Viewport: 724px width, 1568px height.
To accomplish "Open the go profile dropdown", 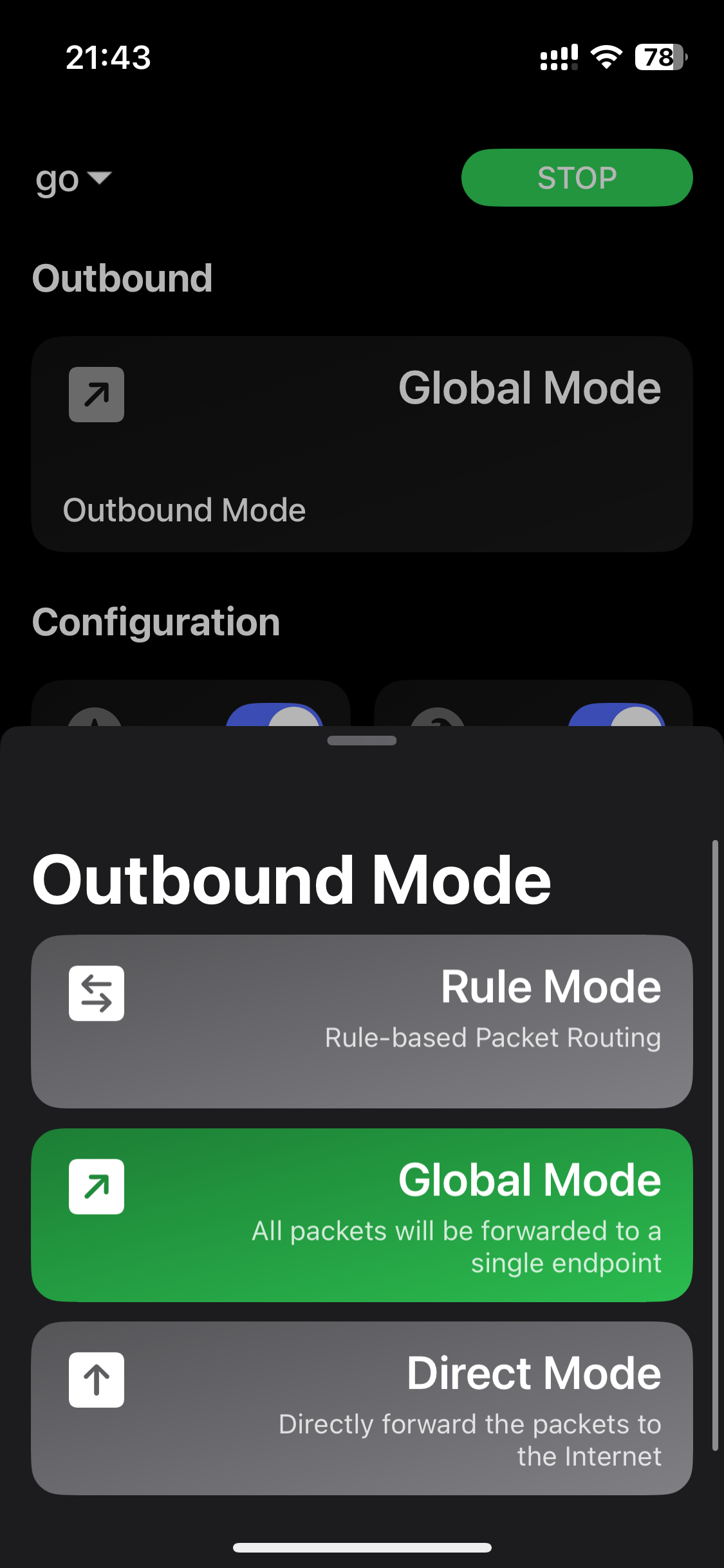I will (73, 179).
